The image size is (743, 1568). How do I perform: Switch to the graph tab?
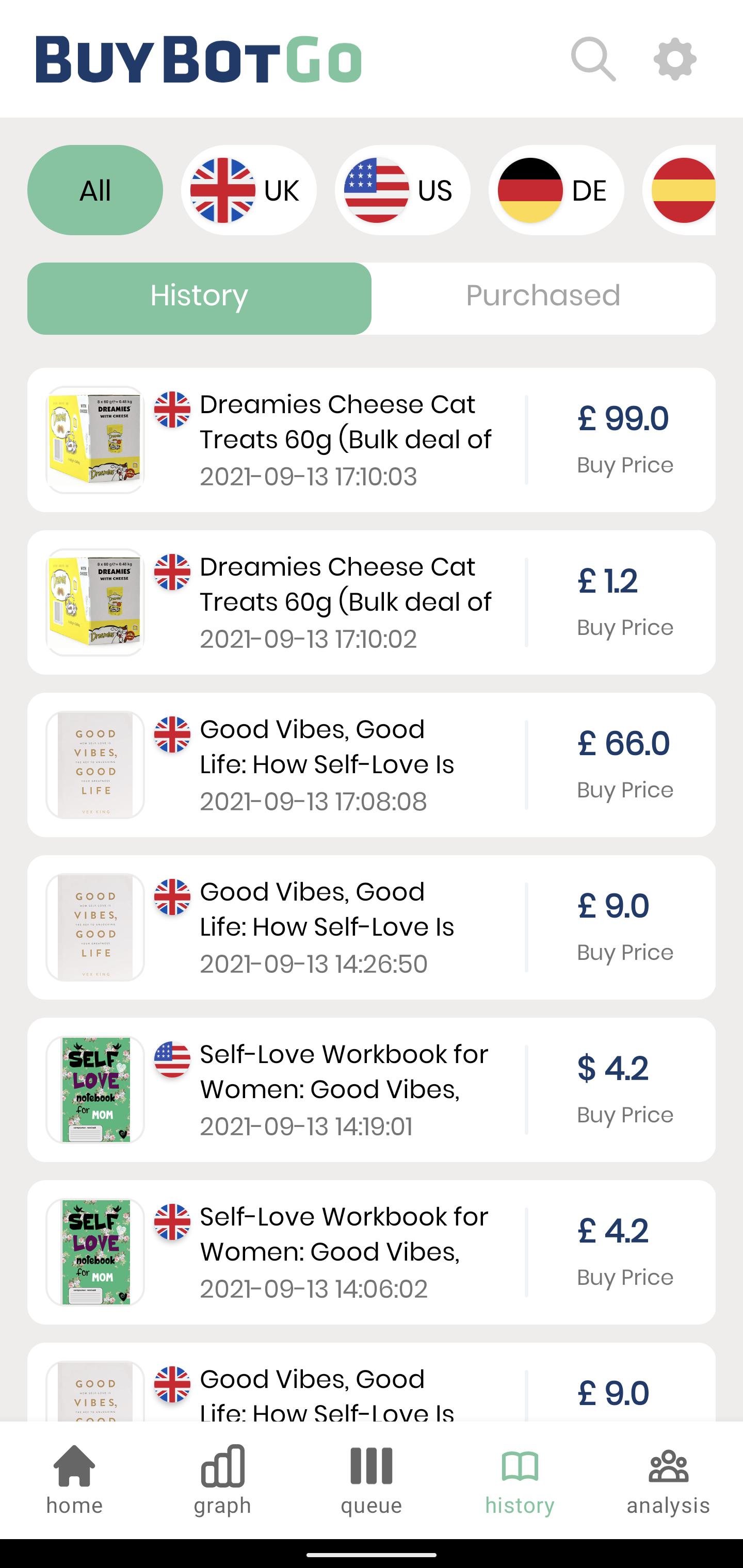tap(223, 1480)
